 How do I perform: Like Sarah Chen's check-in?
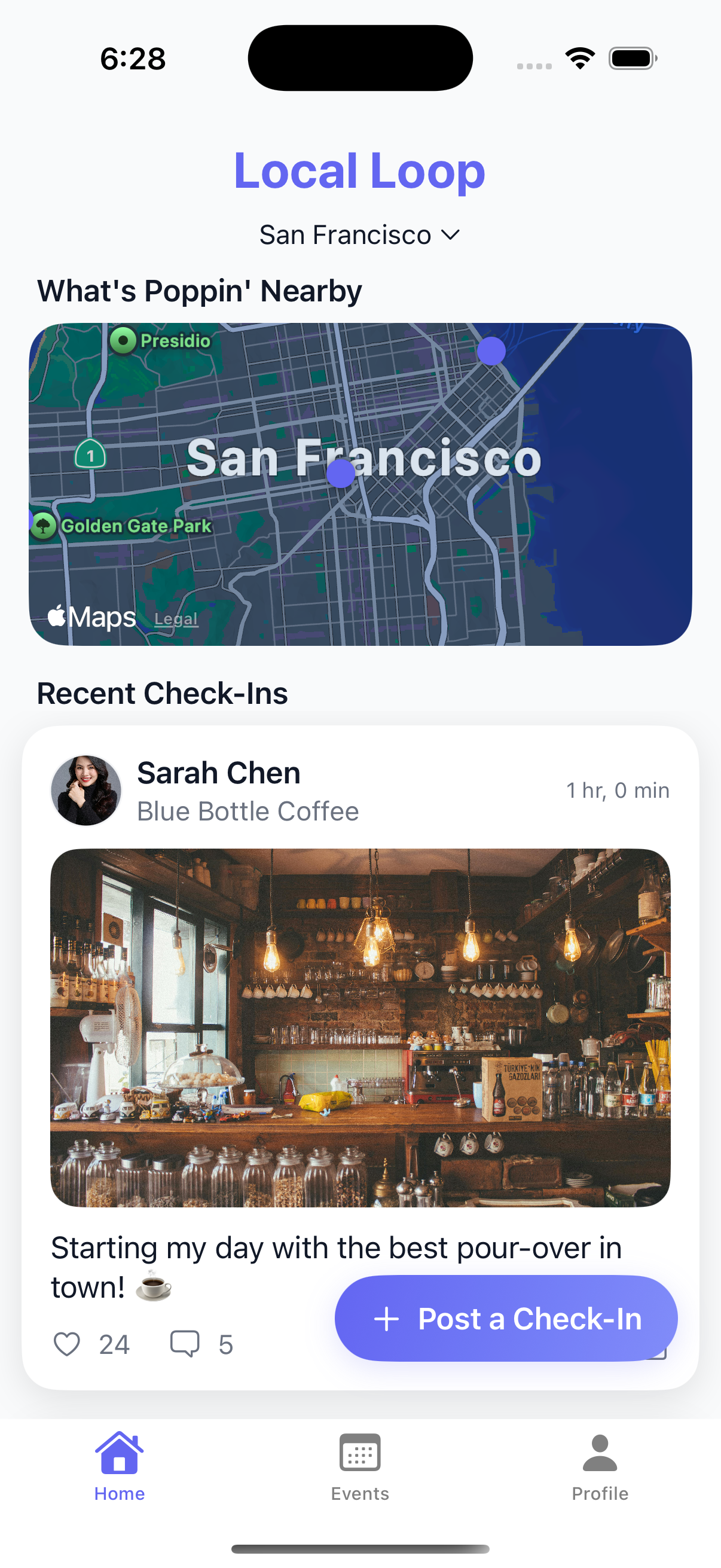(67, 1343)
